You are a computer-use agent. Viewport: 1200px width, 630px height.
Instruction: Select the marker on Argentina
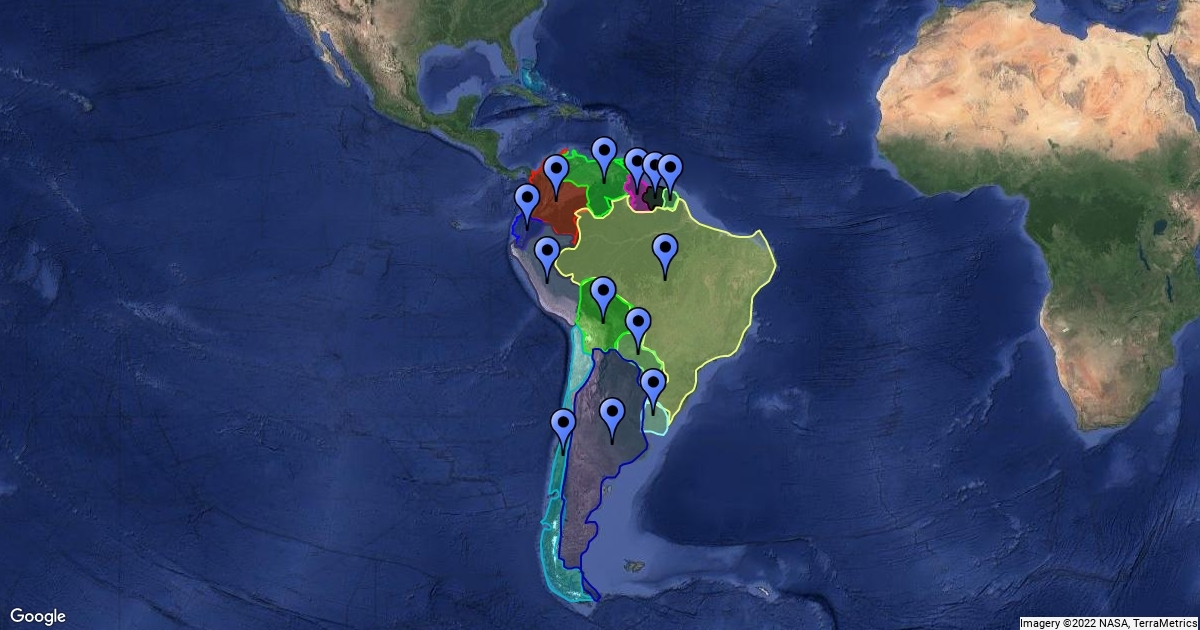[x=612, y=414]
